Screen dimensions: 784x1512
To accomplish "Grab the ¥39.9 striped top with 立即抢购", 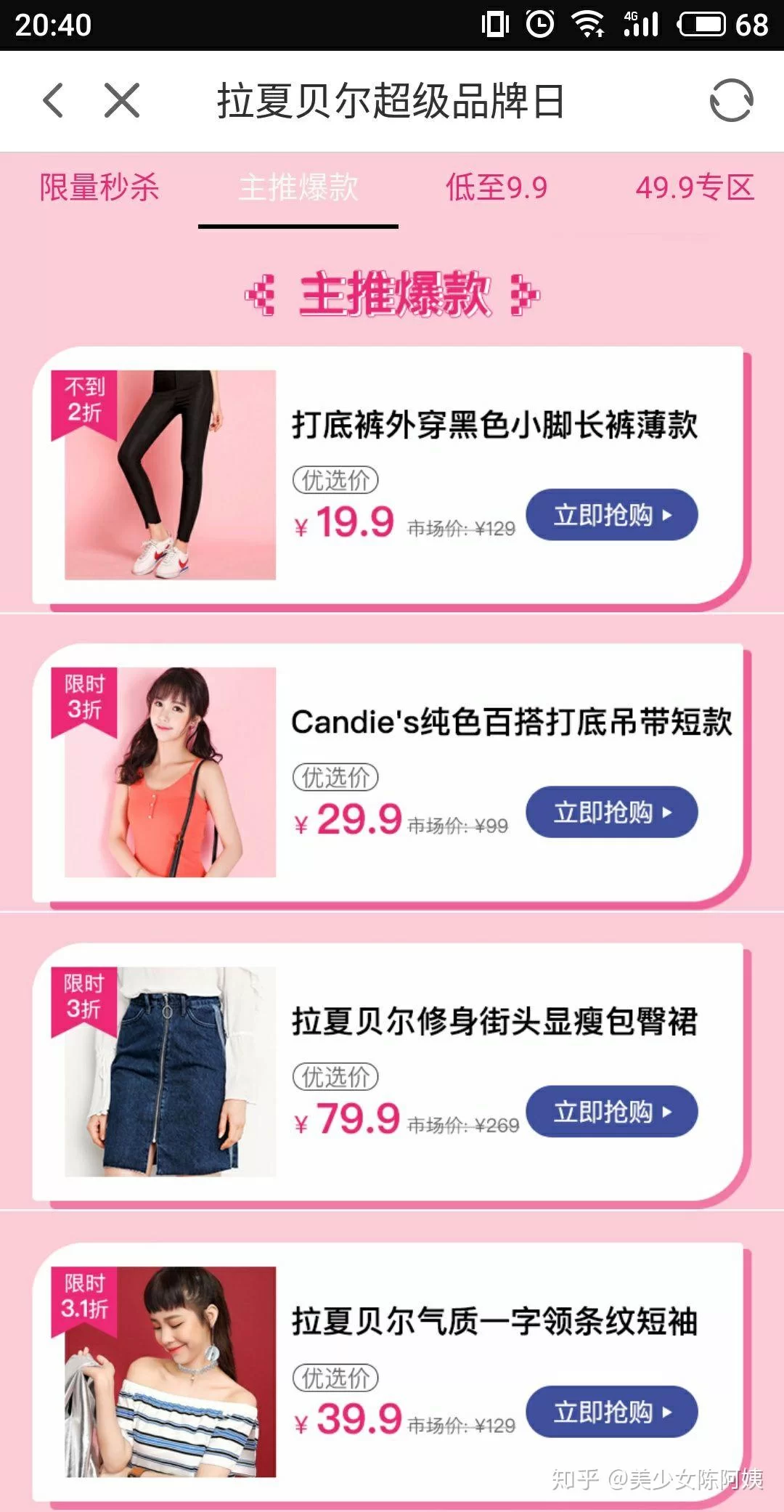I will click(x=611, y=1412).
